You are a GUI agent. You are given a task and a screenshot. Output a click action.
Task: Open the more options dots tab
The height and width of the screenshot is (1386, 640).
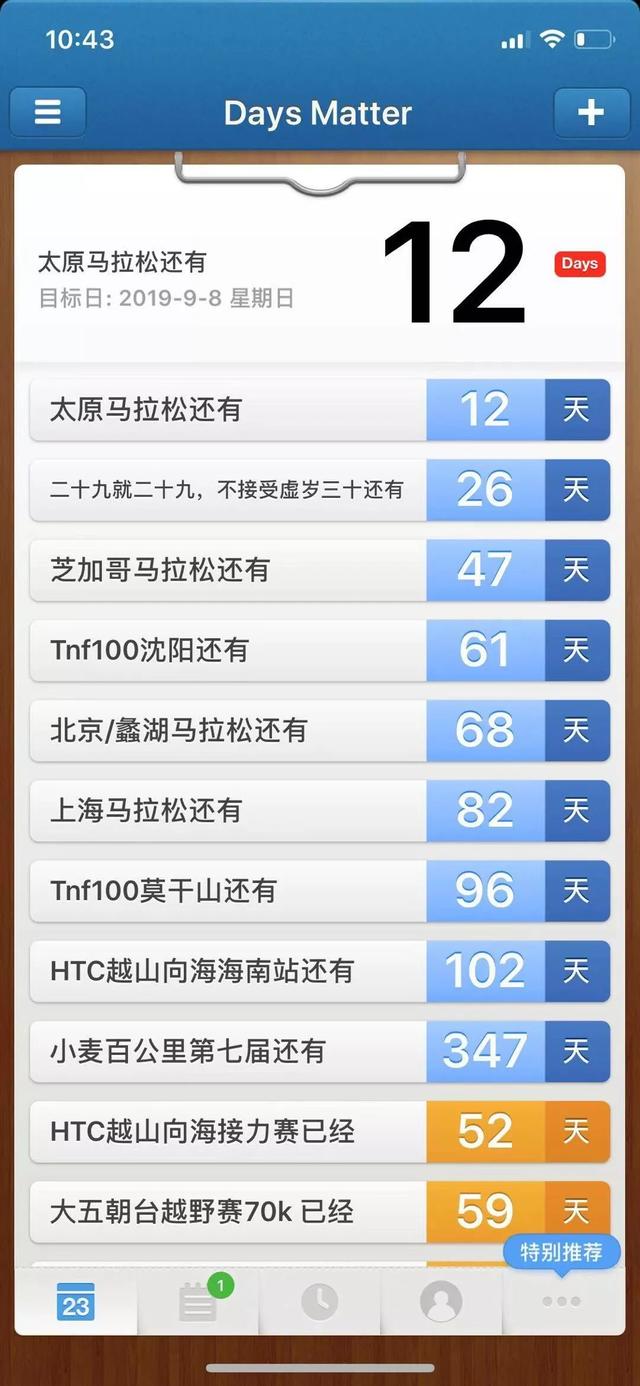coord(562,1302)
